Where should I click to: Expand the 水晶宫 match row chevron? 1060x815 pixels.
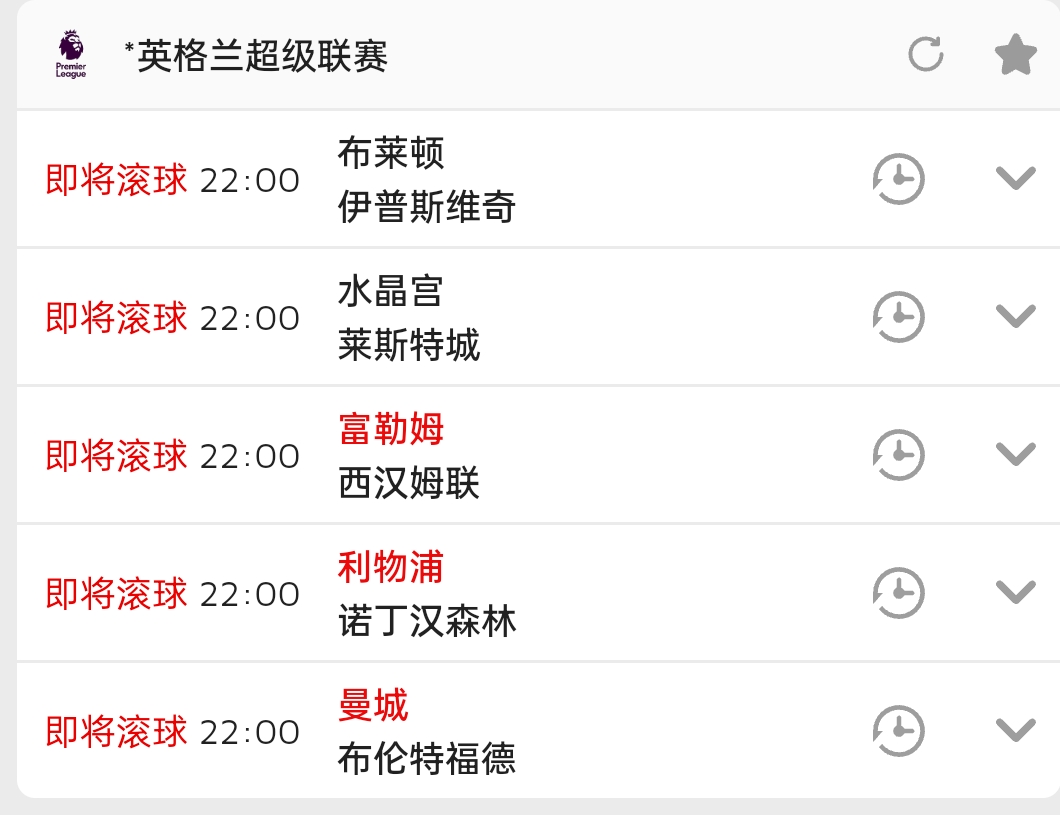(1015, 316)
